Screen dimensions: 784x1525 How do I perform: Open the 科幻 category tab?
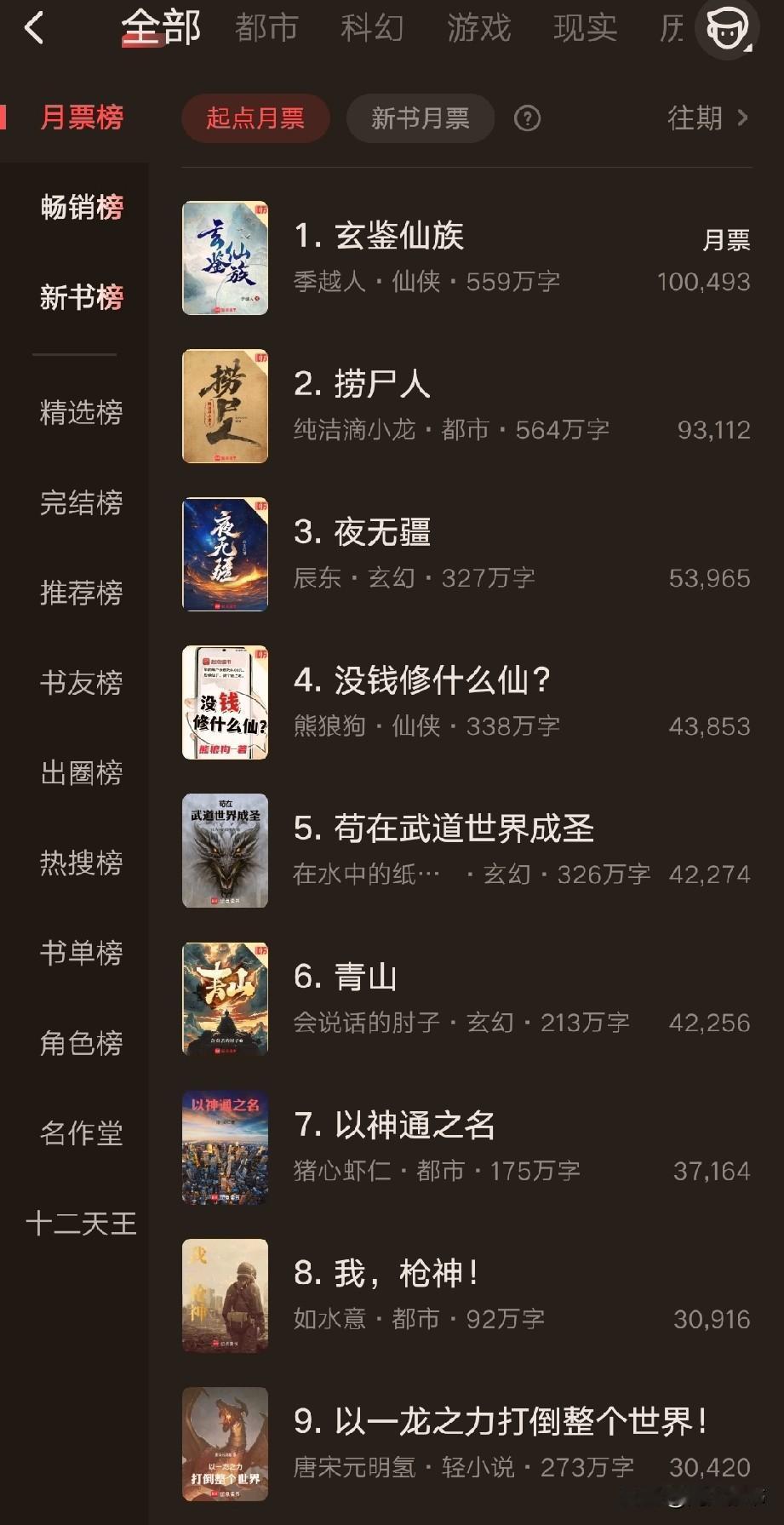click(374, 28)
